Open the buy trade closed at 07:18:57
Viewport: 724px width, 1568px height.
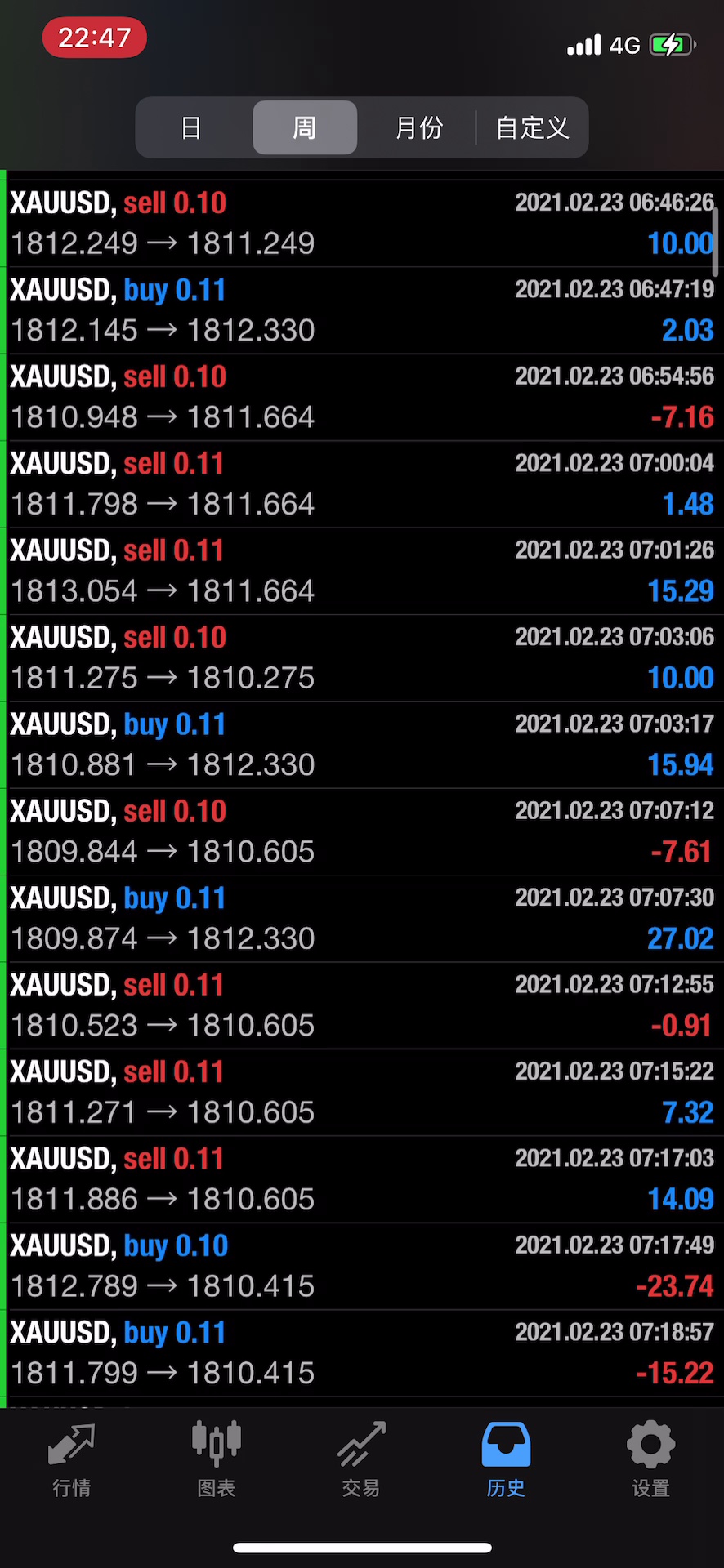tap(362, 1353)
